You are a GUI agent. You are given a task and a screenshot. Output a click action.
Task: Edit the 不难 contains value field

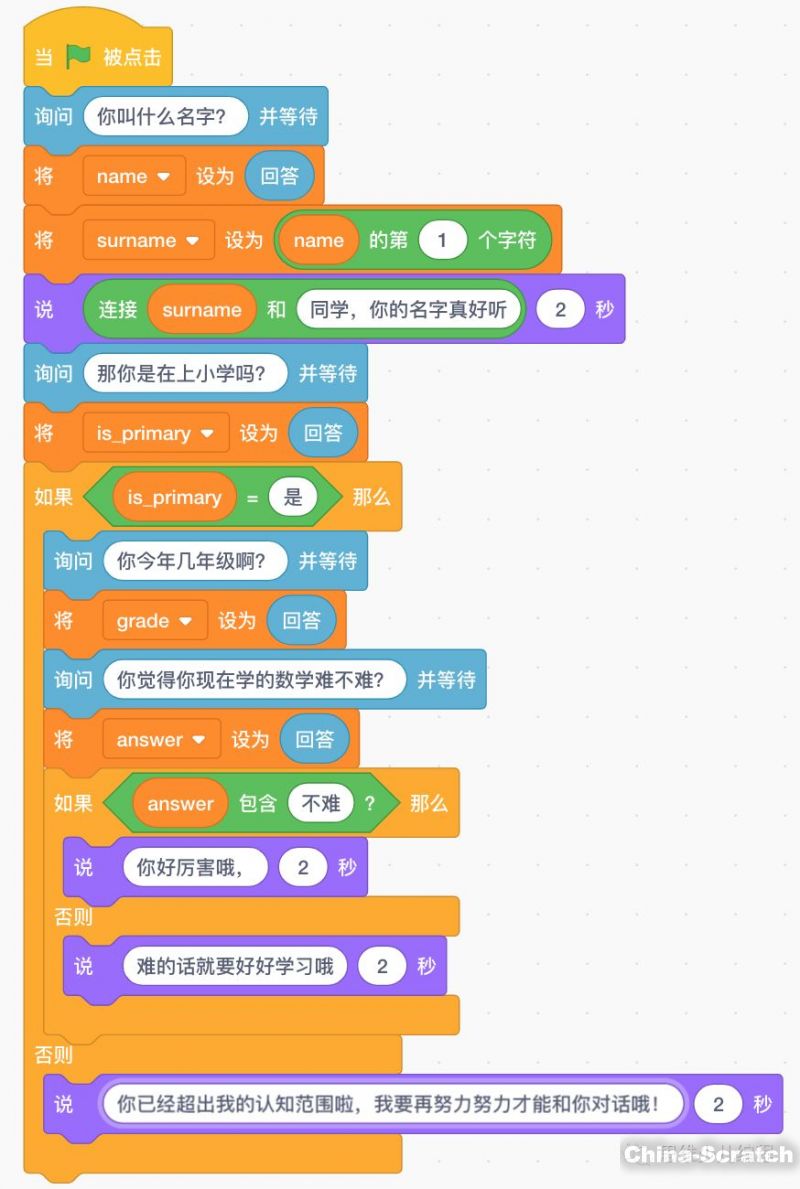point(320,804)
